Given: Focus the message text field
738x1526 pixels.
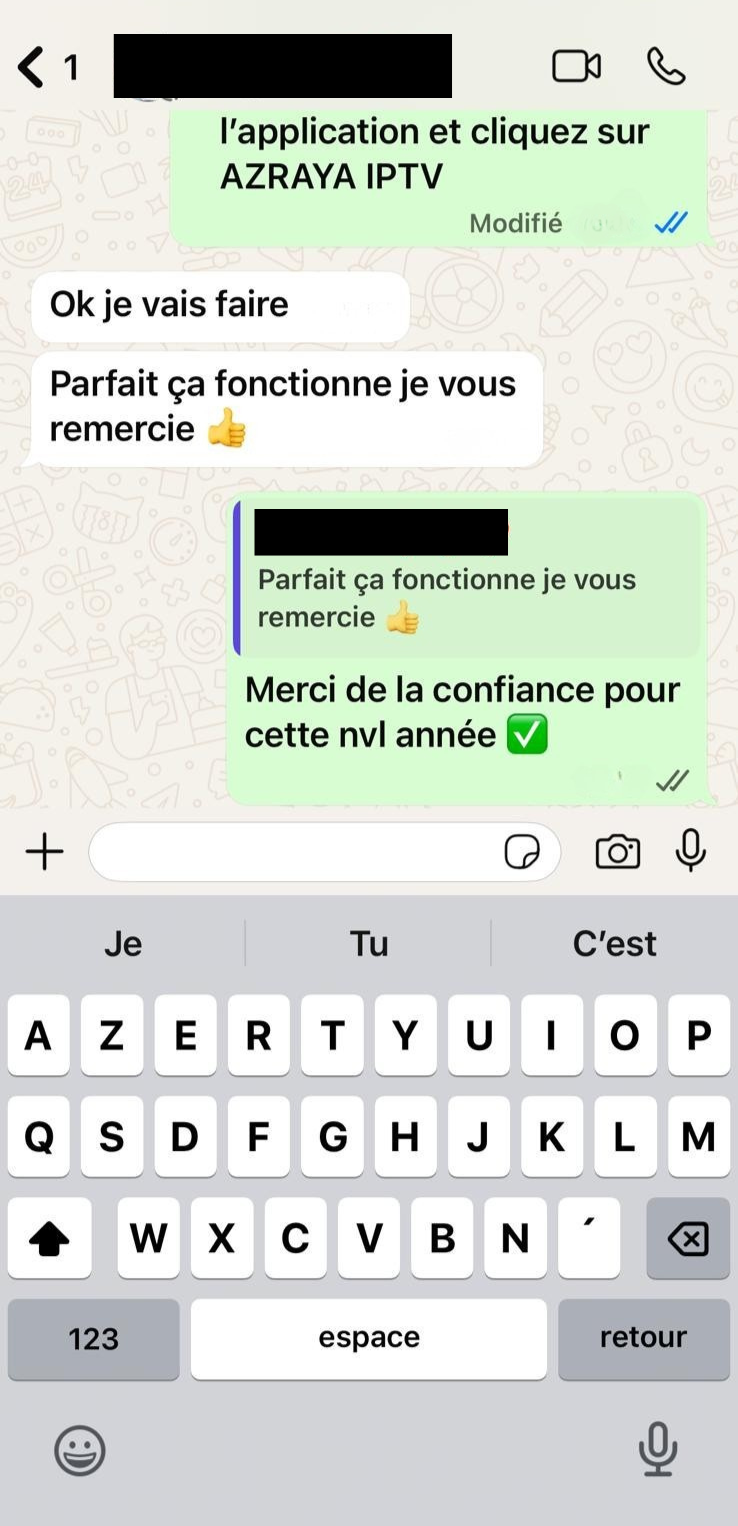Looking at the screenshot, I should pyautogui.click(x=295, y=852).
